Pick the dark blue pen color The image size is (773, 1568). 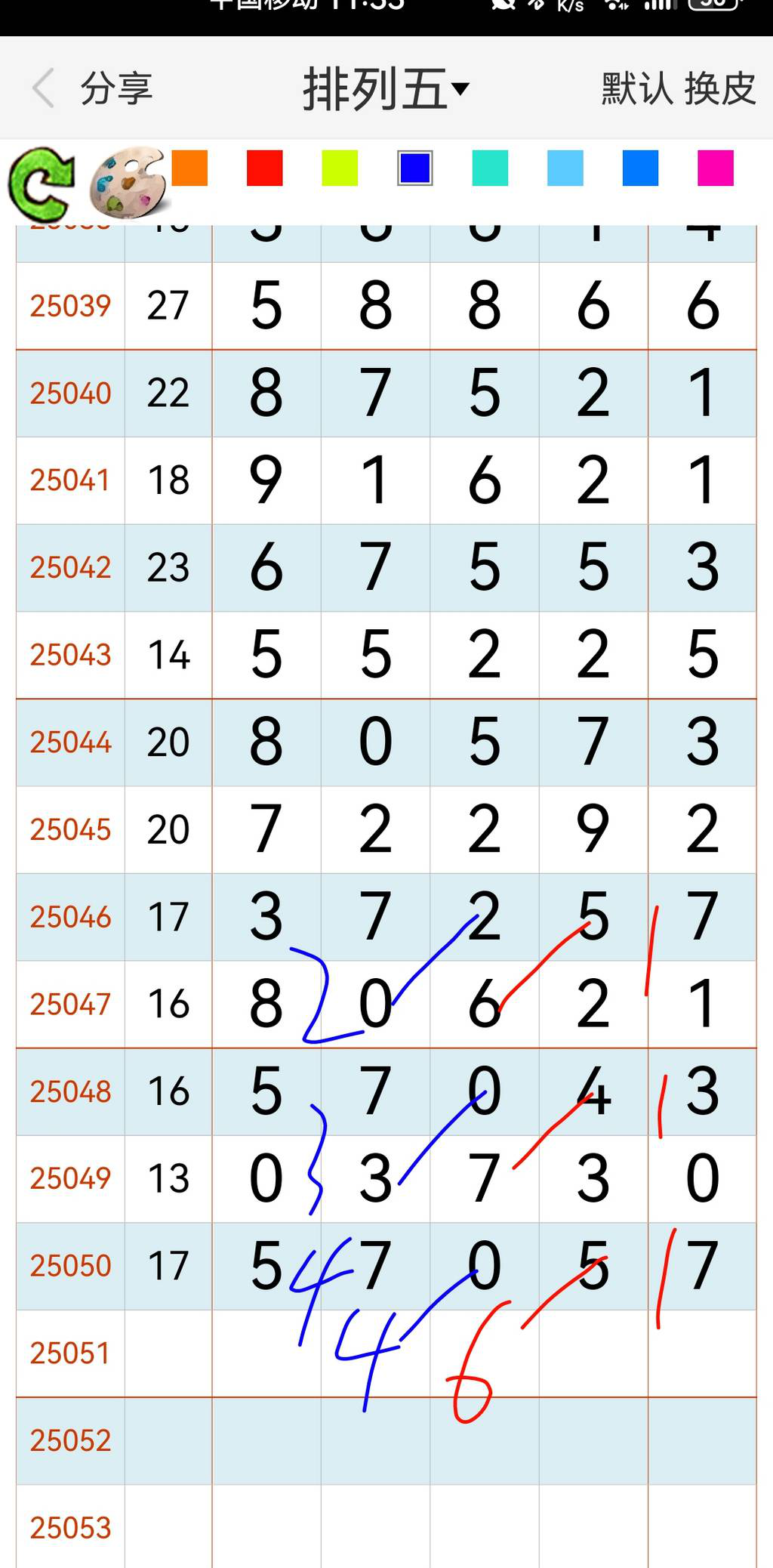tap(415, 168)
